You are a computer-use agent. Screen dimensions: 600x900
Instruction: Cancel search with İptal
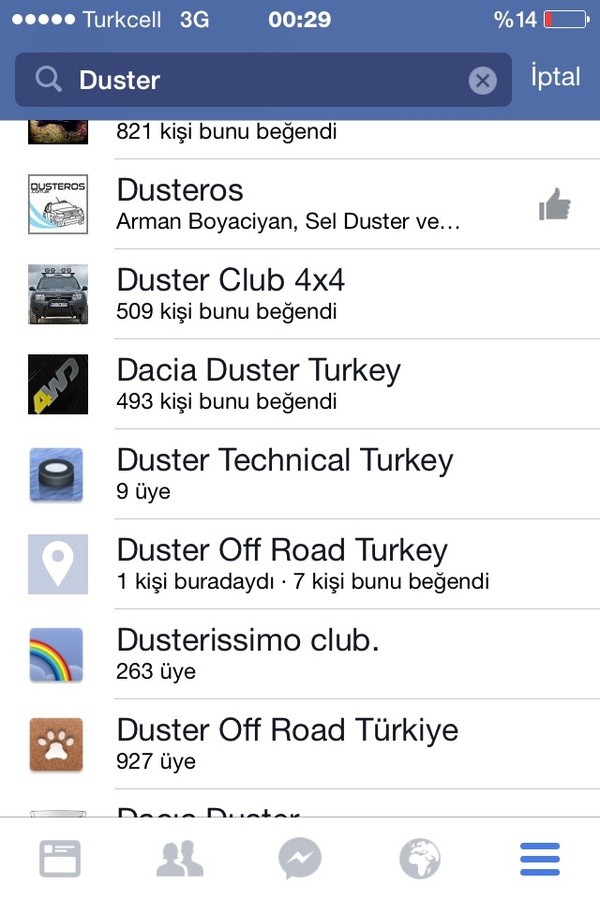click(555, 78)
